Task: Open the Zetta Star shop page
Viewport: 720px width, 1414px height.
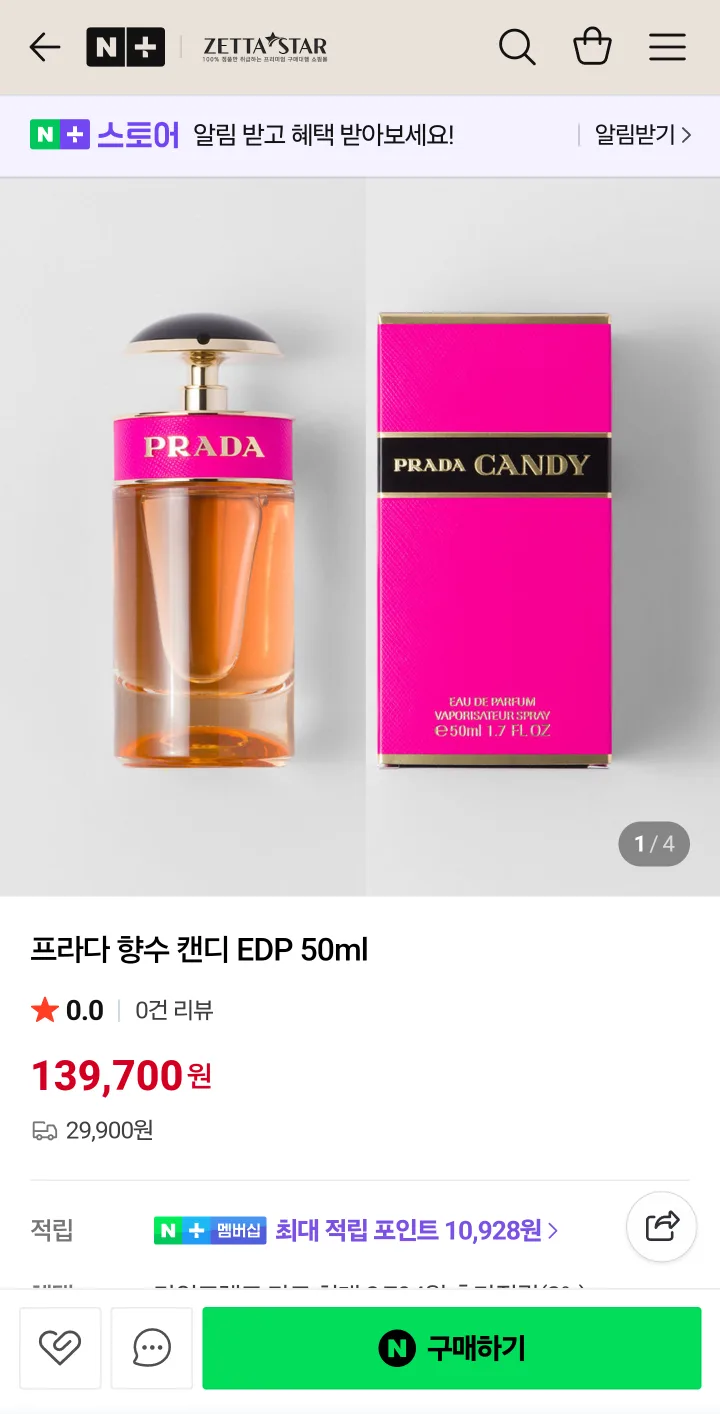Action: pos(265,47)
